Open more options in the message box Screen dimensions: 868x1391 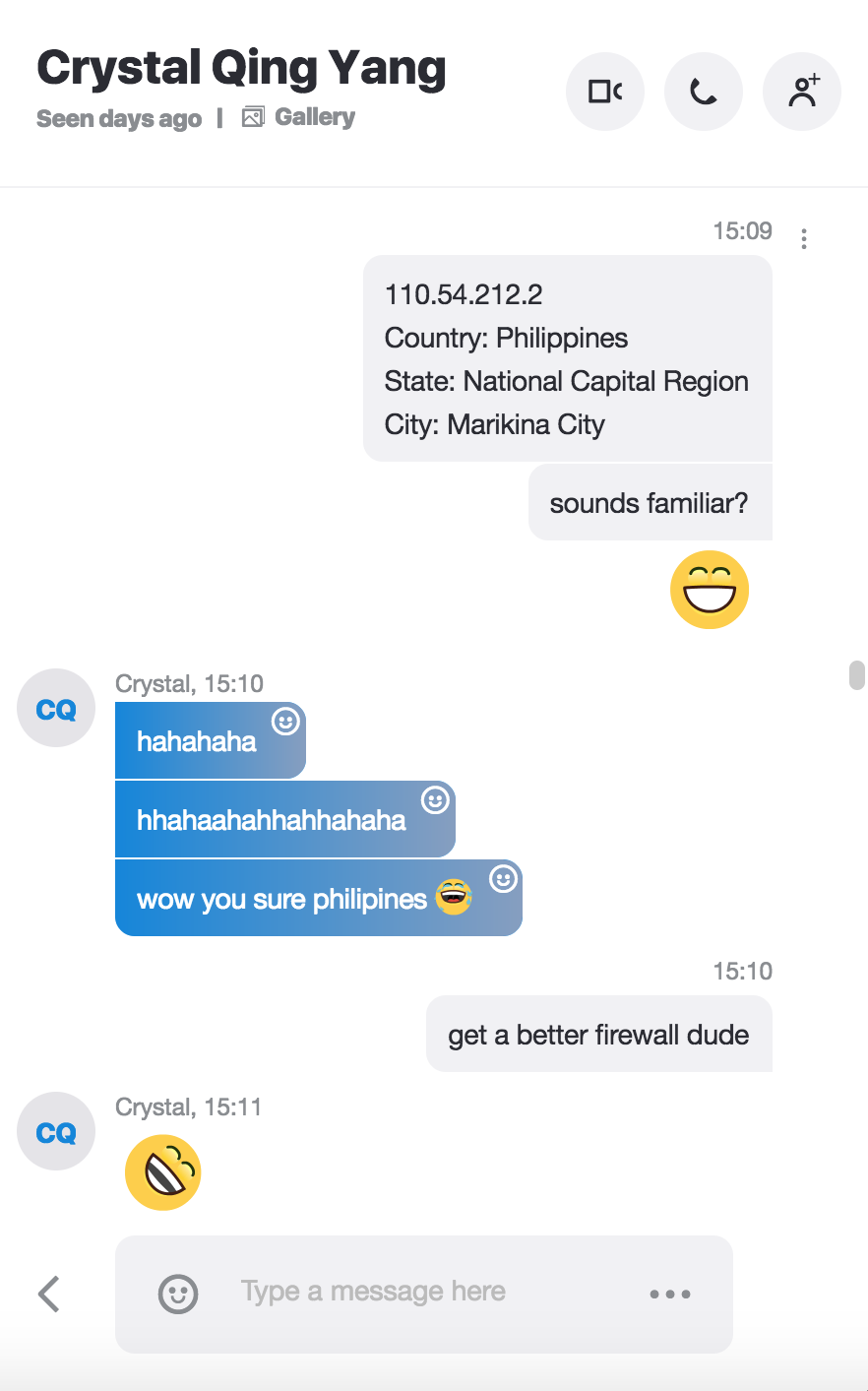tap(670, 1294)
